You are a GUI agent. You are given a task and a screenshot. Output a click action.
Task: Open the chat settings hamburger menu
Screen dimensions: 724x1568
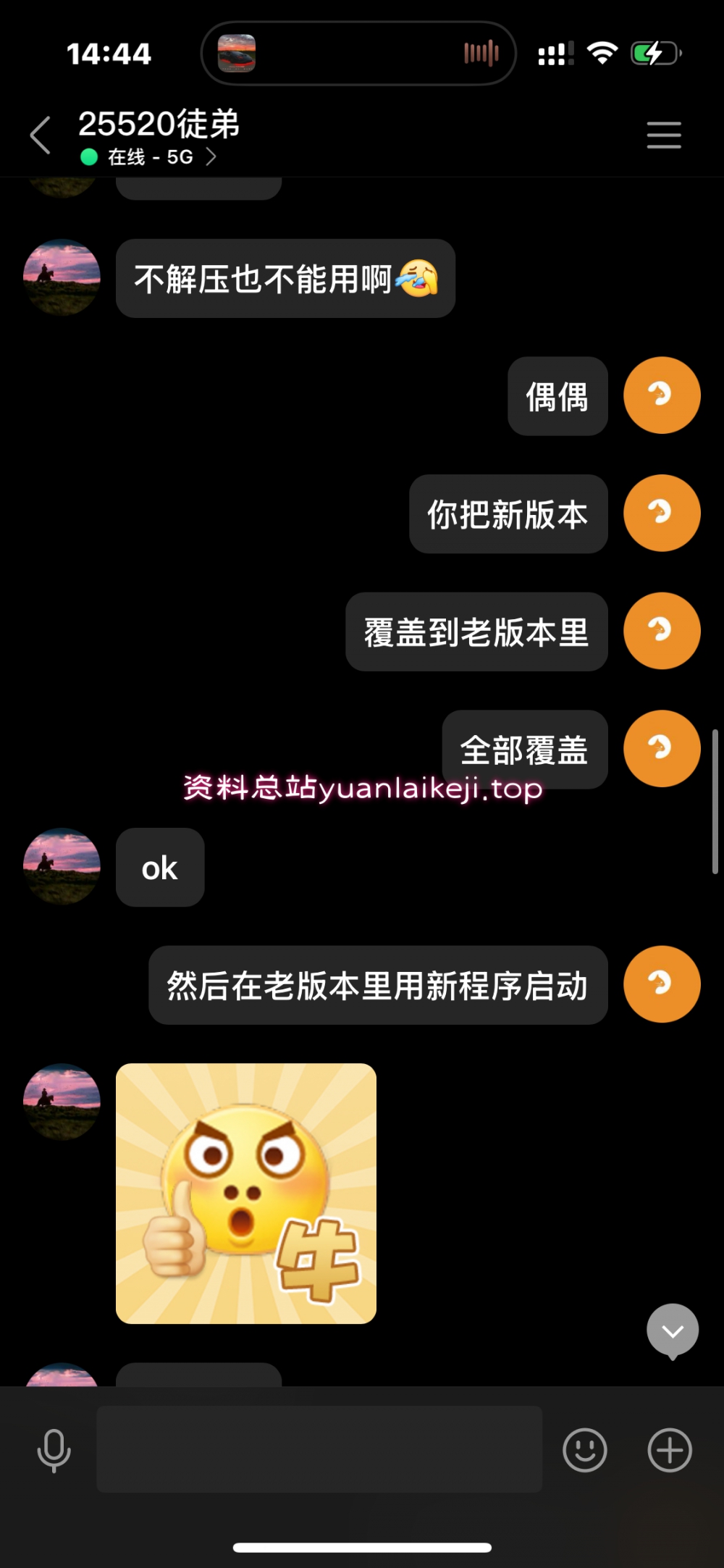[663, 135]
